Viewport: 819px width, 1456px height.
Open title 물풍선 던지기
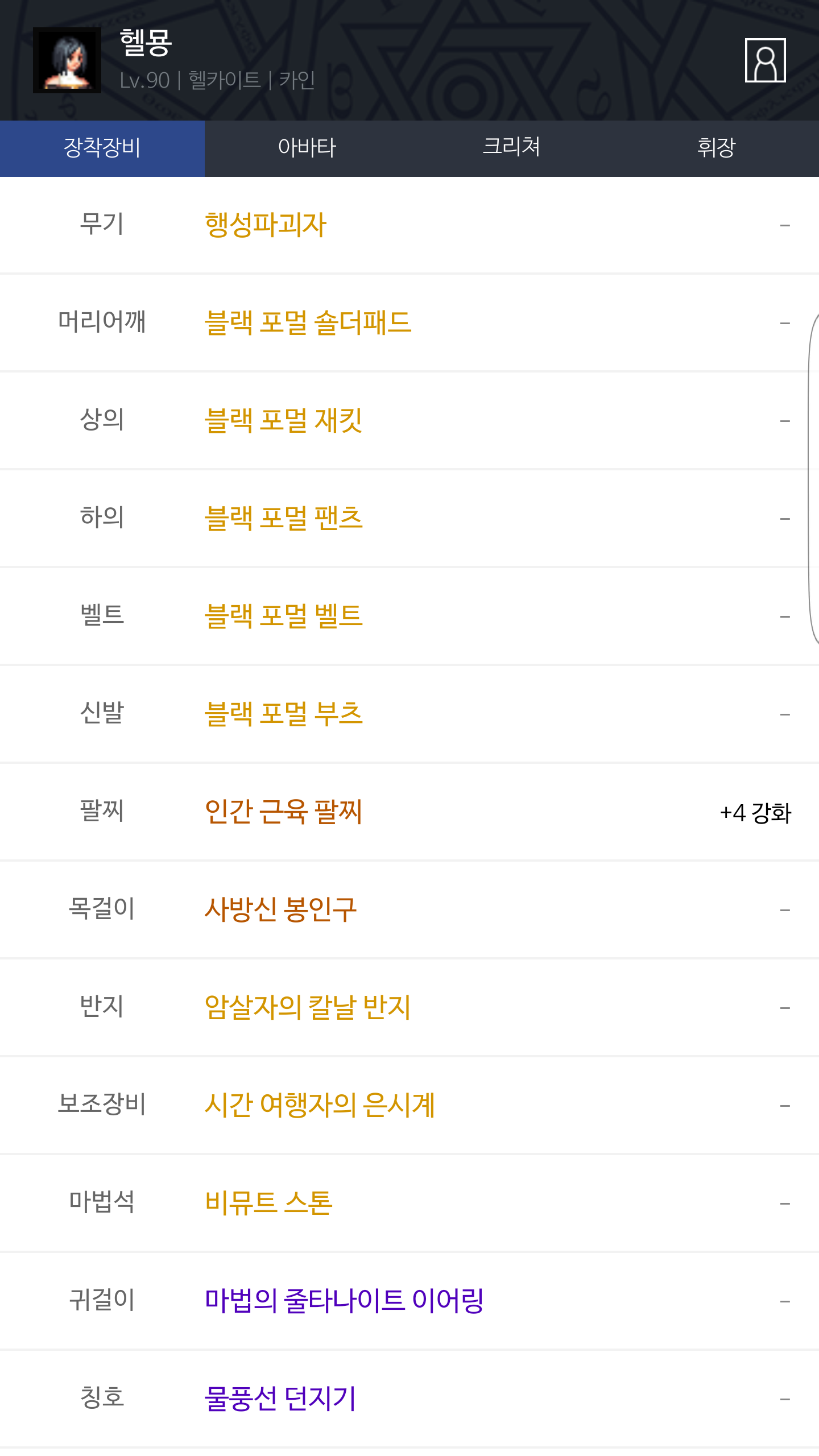coord(280,1399)
